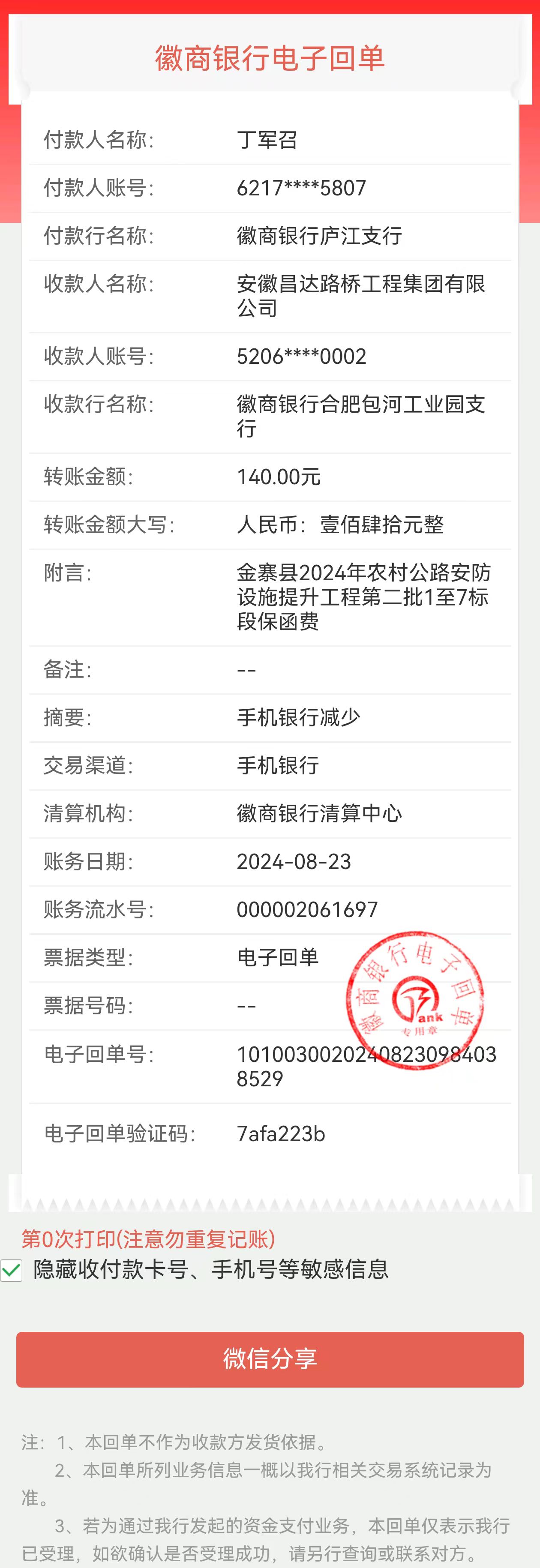Uncheck the hide sensitive information checkbox
The width and height of the screenshot is (540, 1568).
click(x=12, y=1270)
